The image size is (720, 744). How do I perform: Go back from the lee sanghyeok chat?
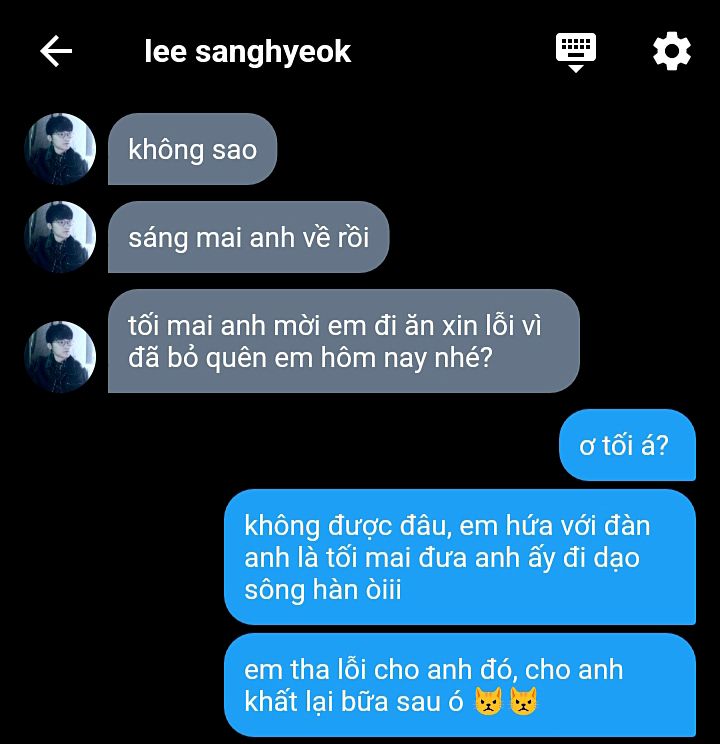[x=56, y=51]
